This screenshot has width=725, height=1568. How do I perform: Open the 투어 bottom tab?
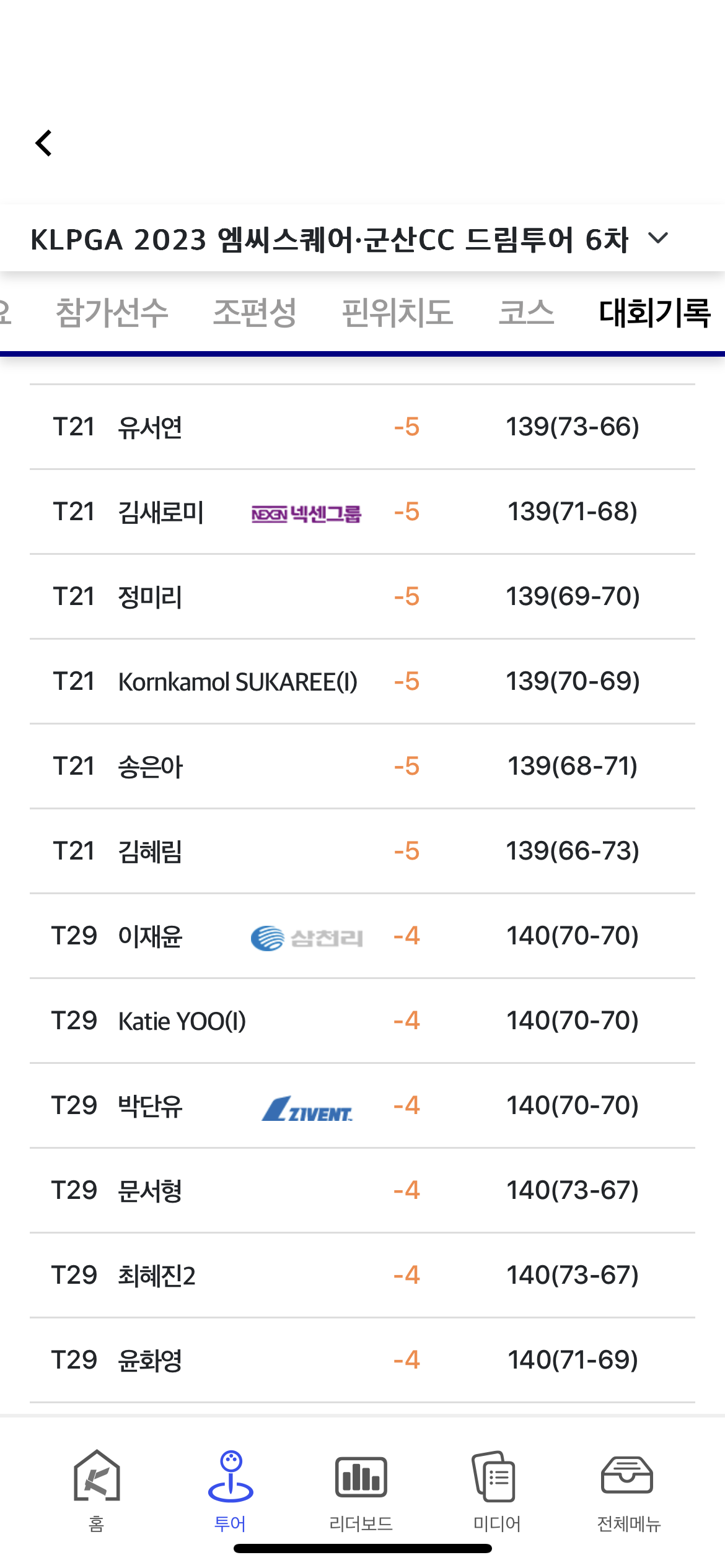[x=231, y=1490]
